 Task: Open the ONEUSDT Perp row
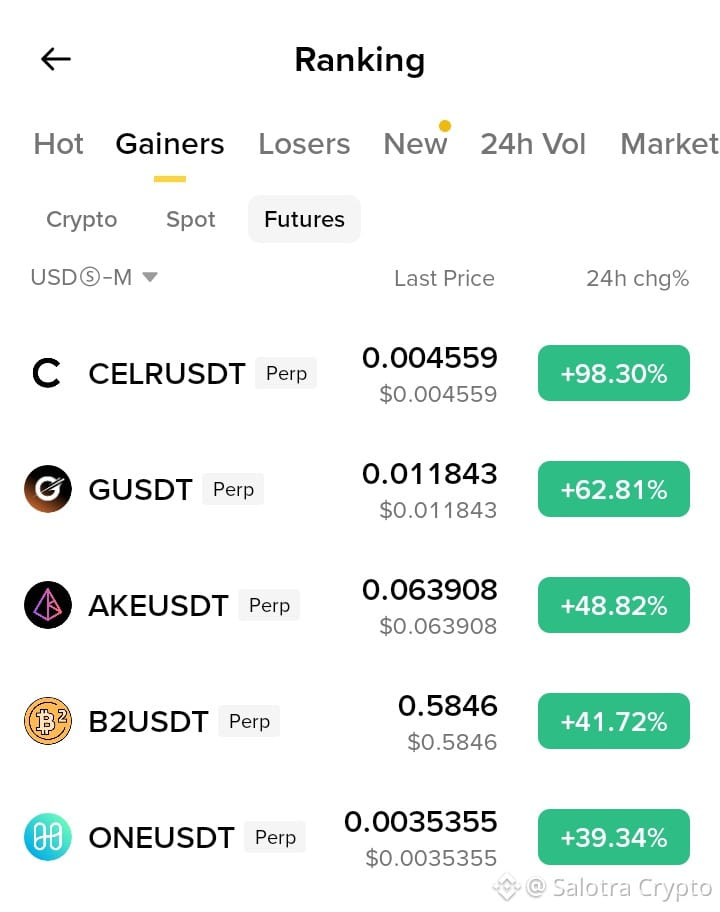(x=360, y=837)
